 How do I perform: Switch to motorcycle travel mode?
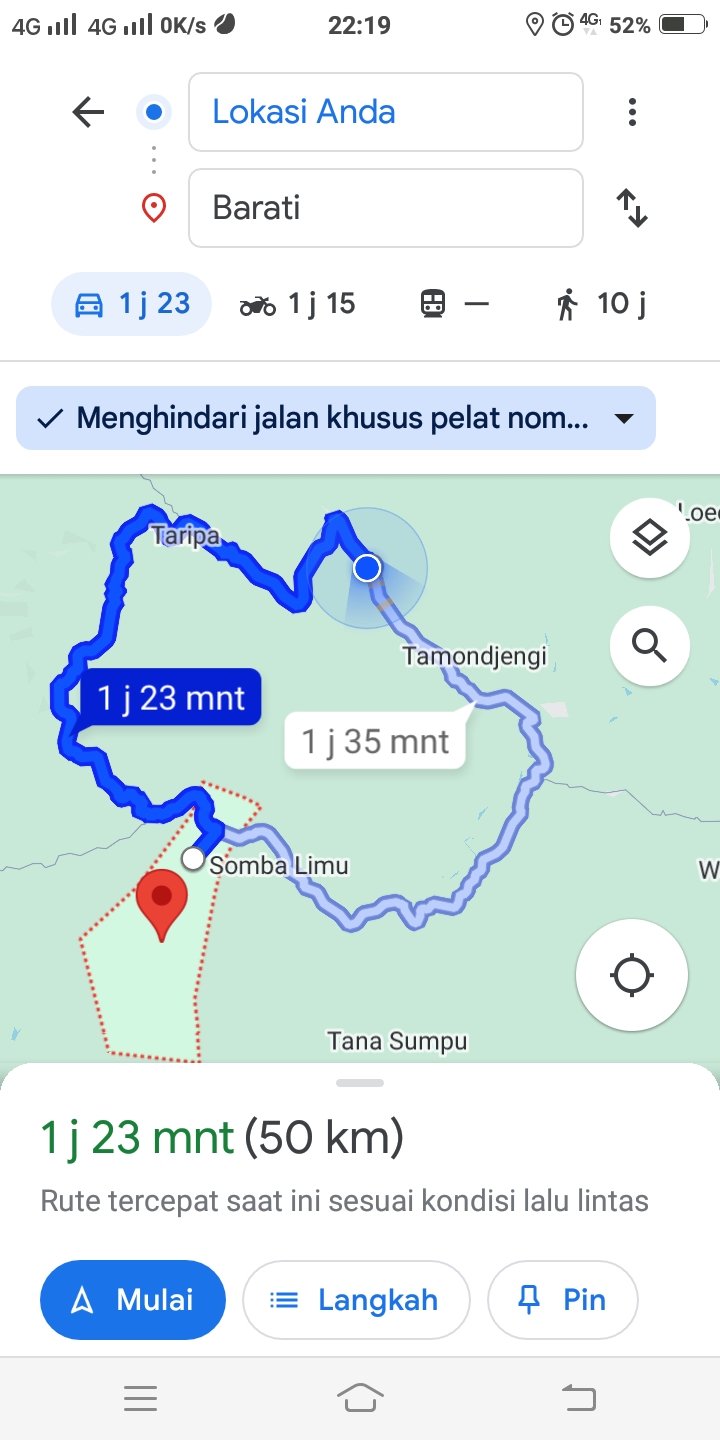[297, 304]
